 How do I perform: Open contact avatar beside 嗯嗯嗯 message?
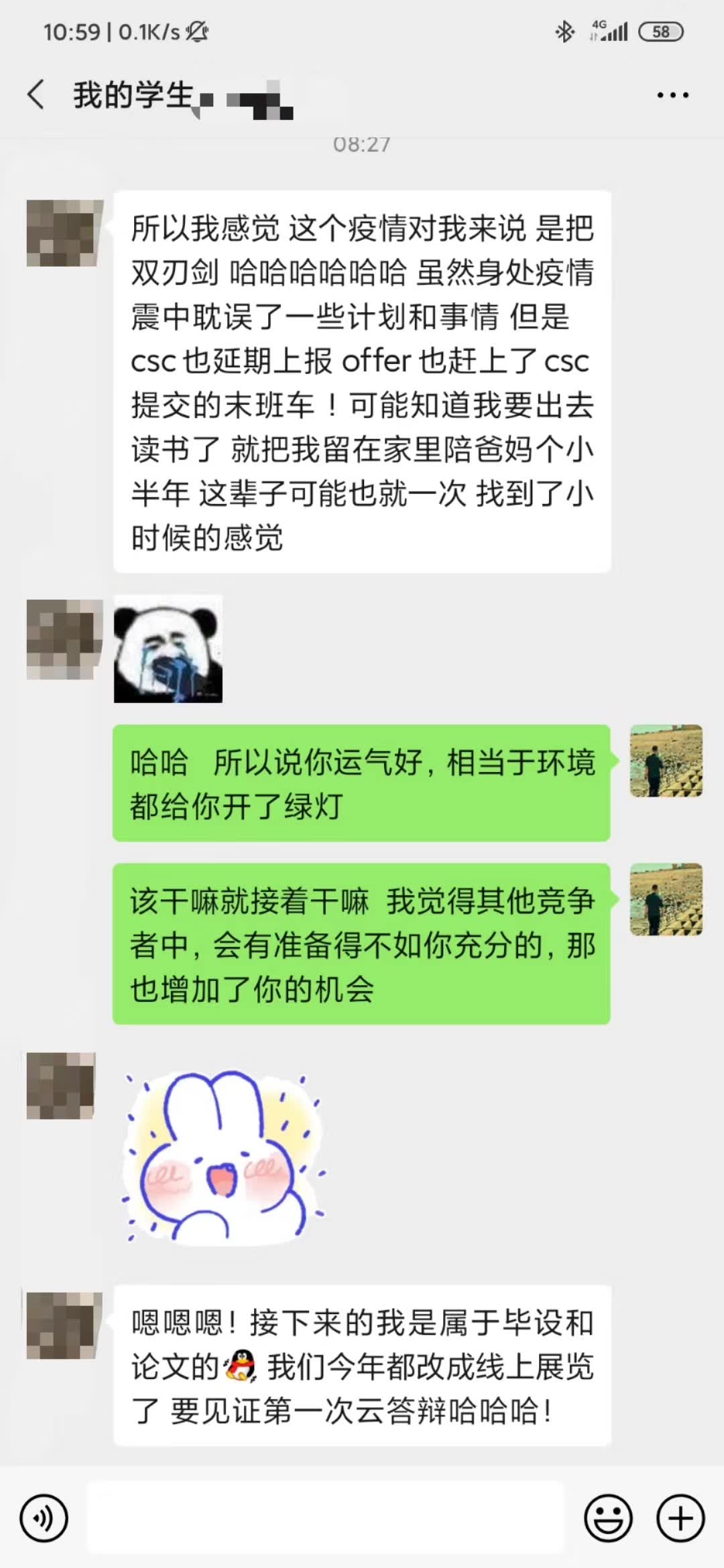(x=64, y=1325)
